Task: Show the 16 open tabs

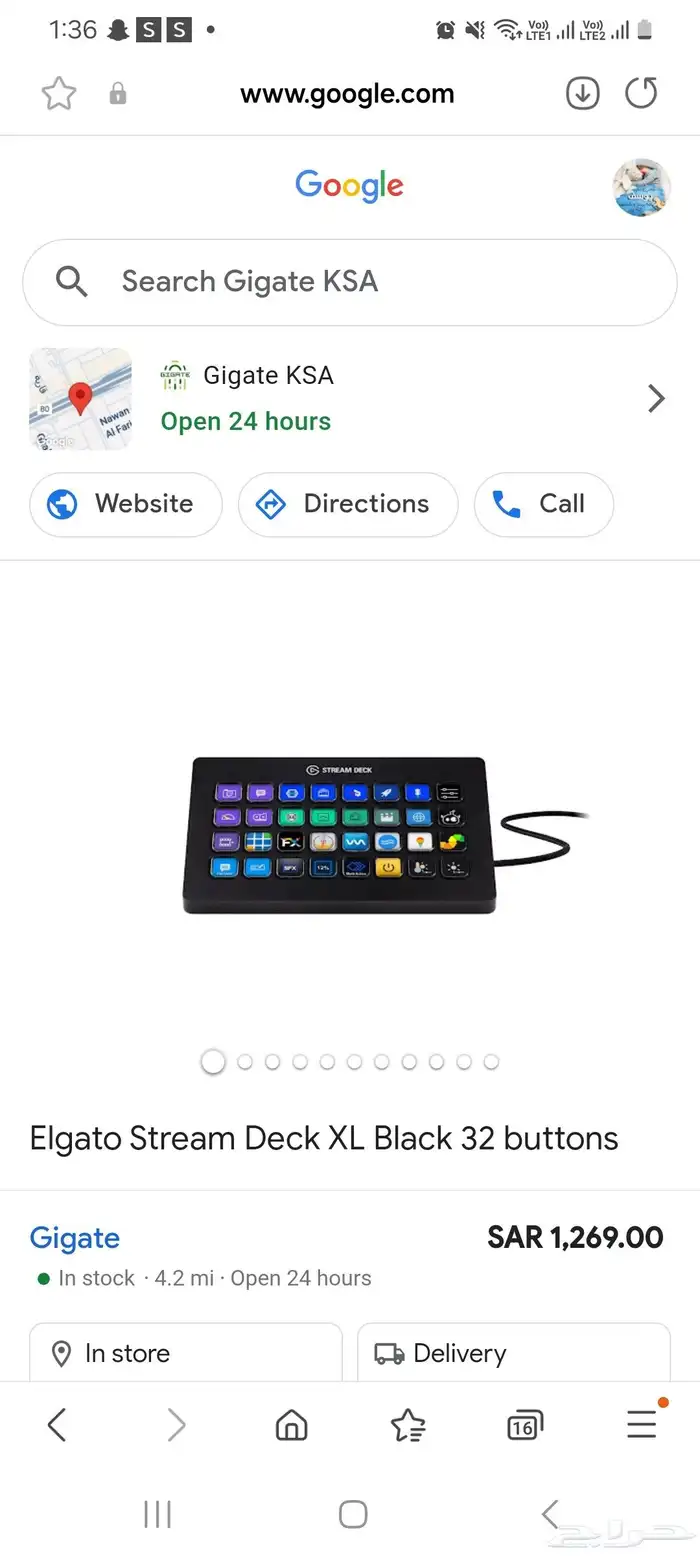Action: 524,1424
